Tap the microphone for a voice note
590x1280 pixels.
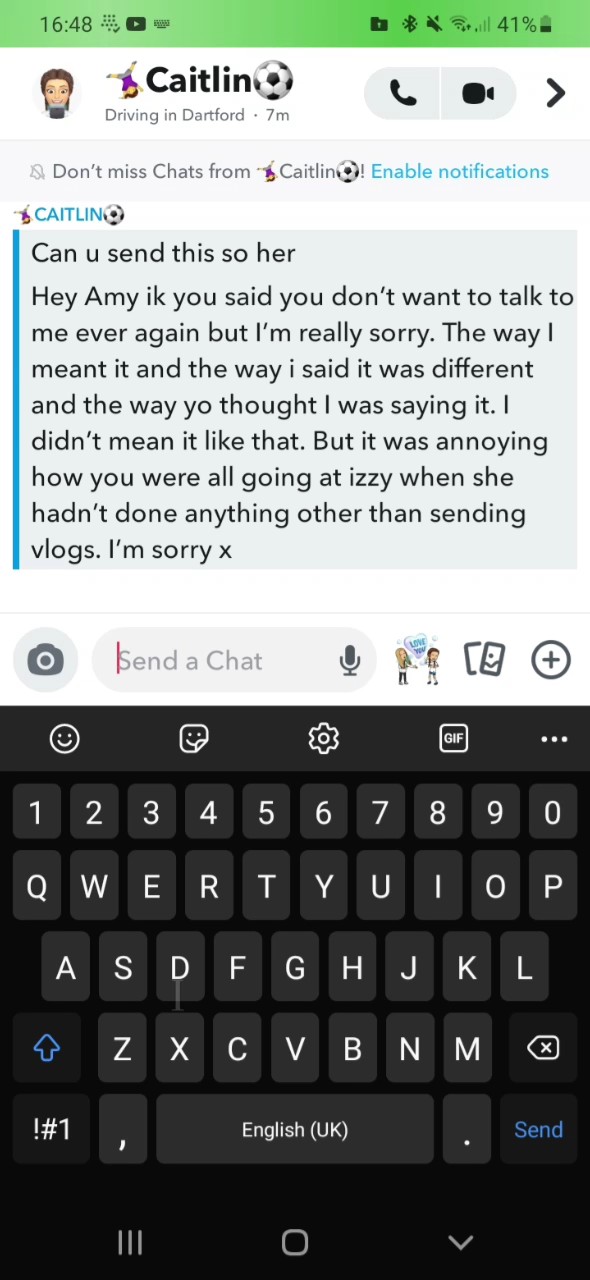pyautogui.click(x=350, y=660)
